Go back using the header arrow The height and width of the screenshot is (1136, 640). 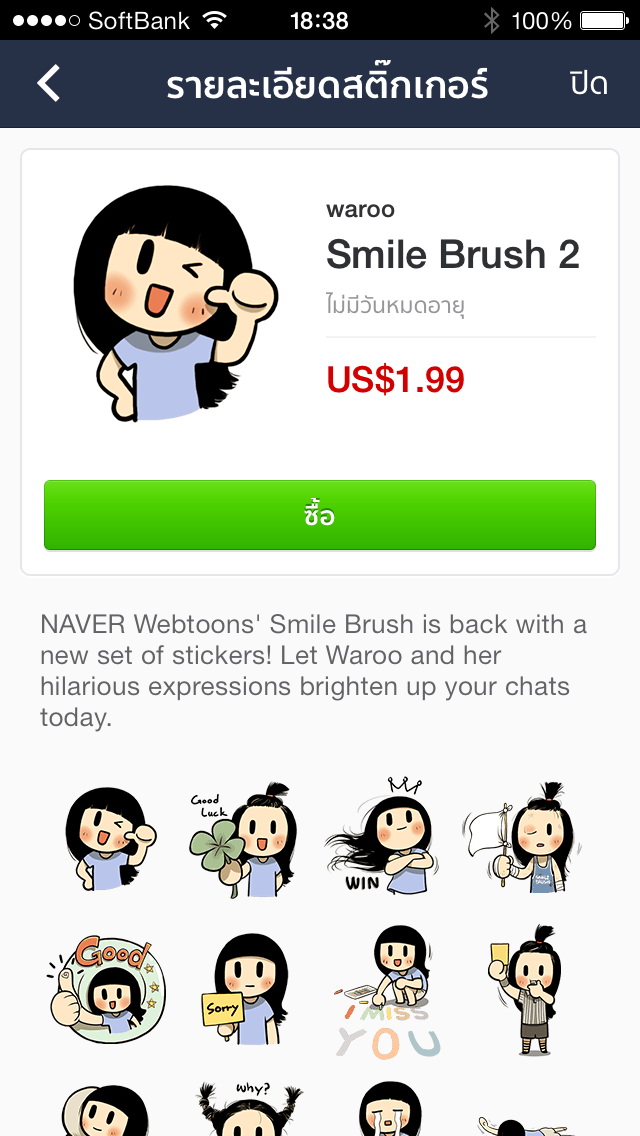pos(48,84)
